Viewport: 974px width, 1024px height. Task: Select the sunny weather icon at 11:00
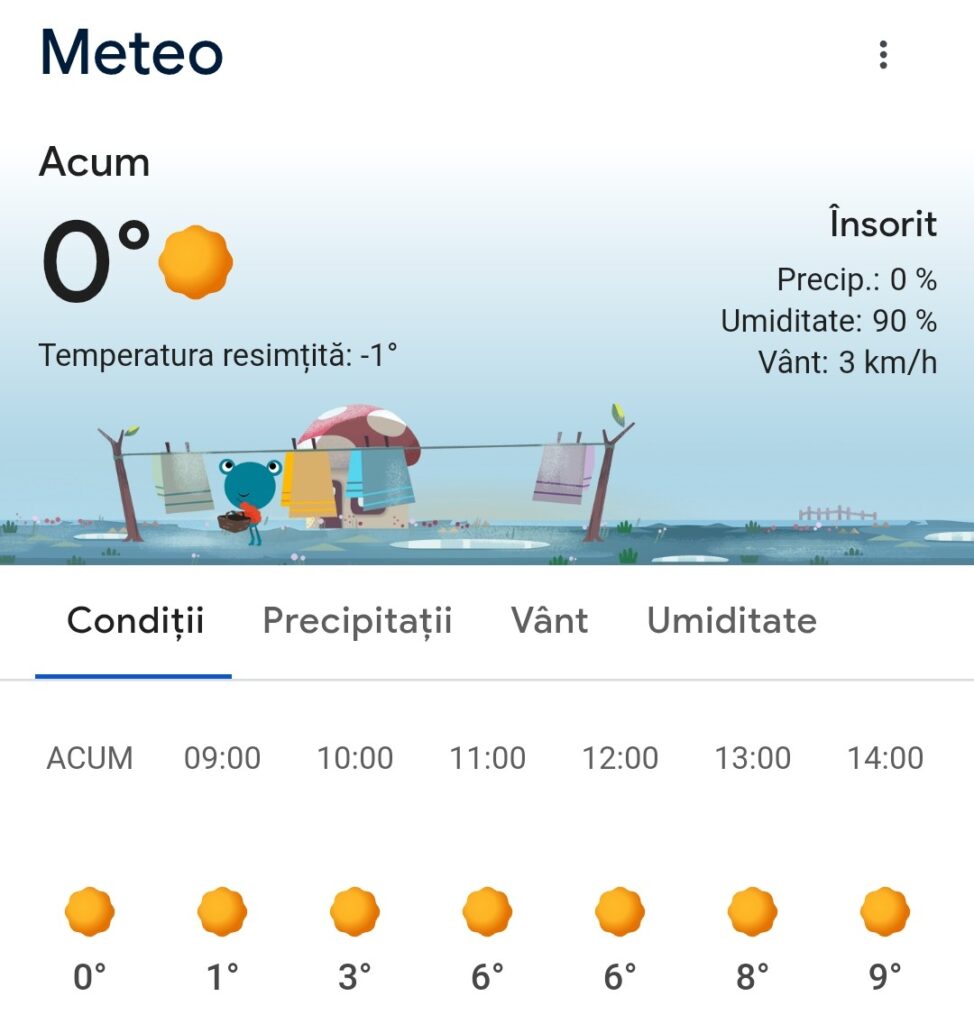[487, 910]
